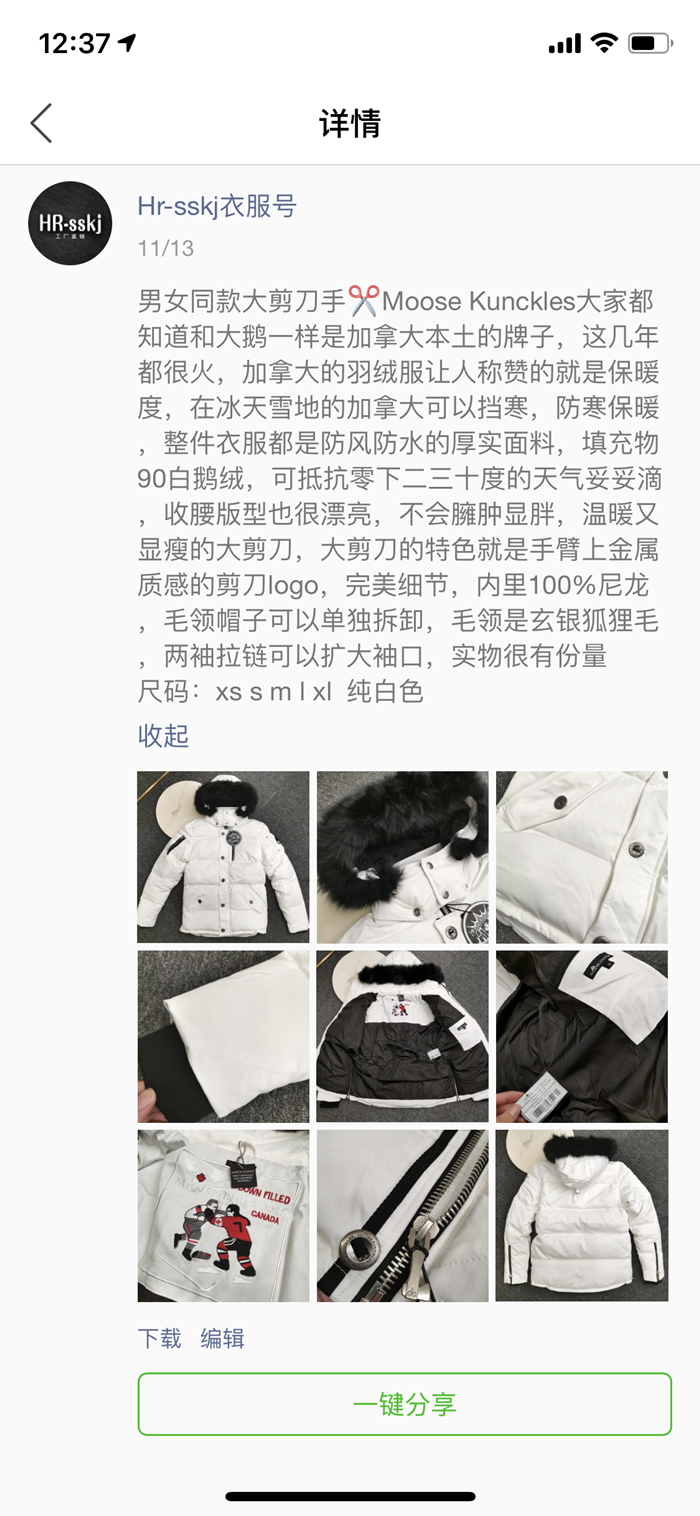This screenshot has height=1516, width=700.
Task: Open the photo of the metal zipper close-up
Action: (x=403, y=1216)
